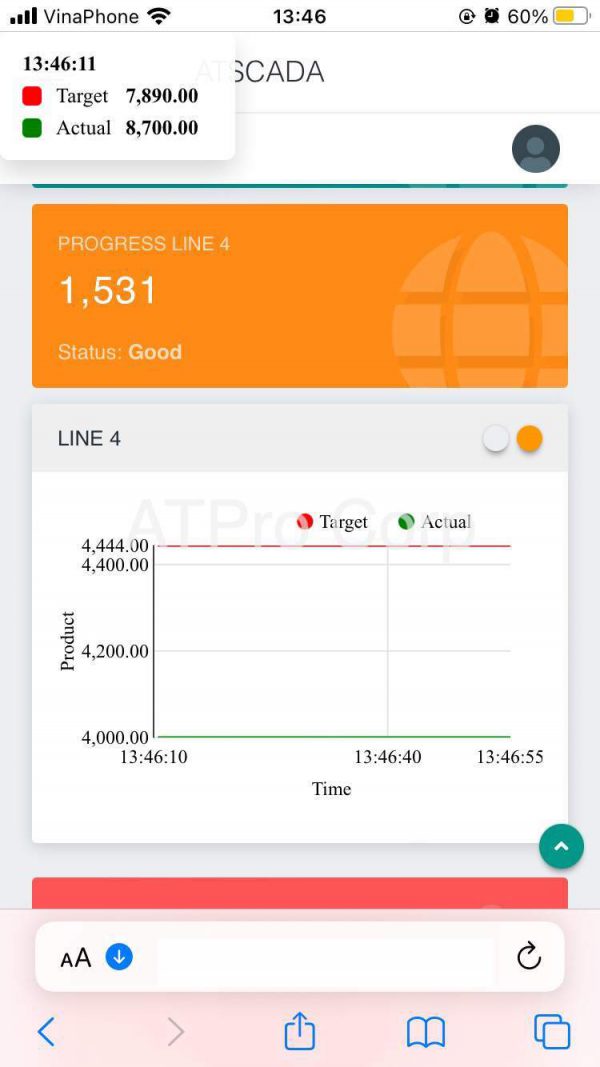Open the user profile avatar
The width and height of the screenshot is (600, 1067).
click(536, 149)
